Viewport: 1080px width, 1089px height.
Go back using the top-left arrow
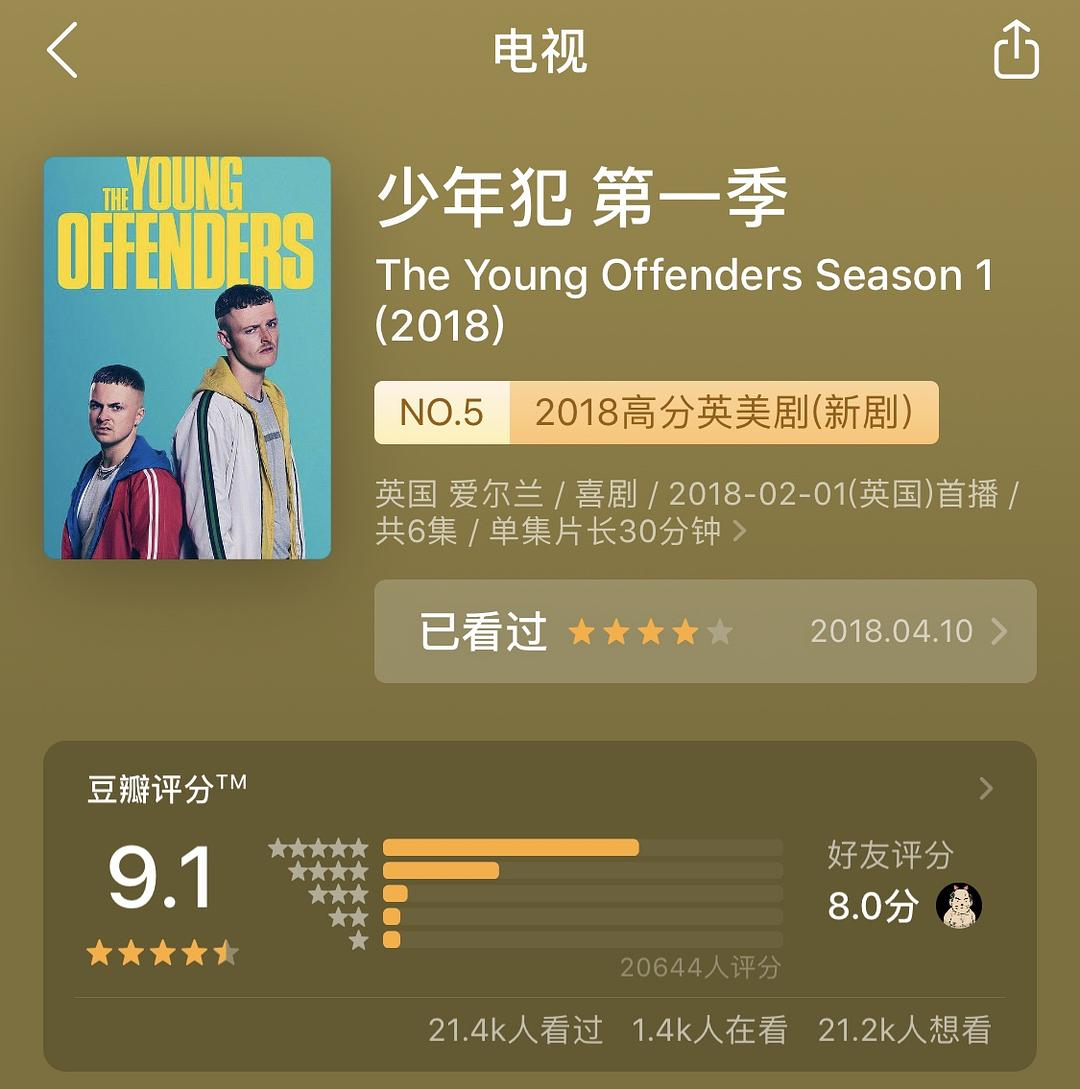62,52
